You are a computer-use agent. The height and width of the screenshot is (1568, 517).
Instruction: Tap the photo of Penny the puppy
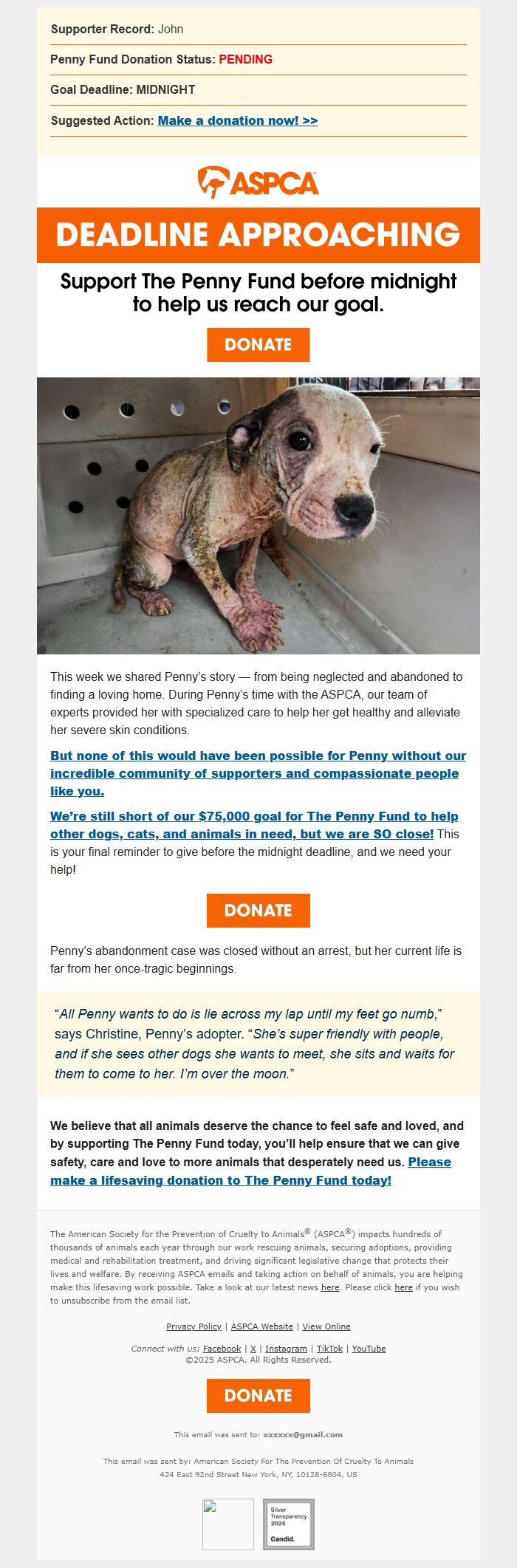258,515
